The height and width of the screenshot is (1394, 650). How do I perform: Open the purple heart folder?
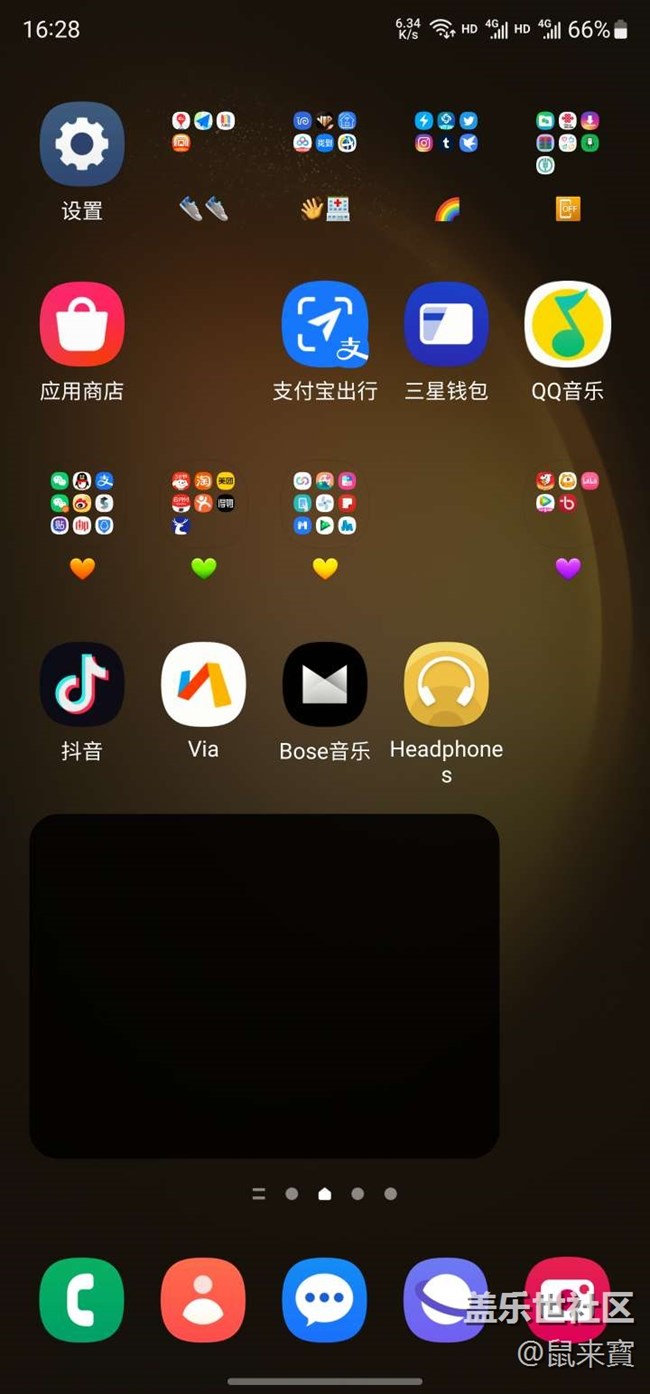[x=568, y=505]
